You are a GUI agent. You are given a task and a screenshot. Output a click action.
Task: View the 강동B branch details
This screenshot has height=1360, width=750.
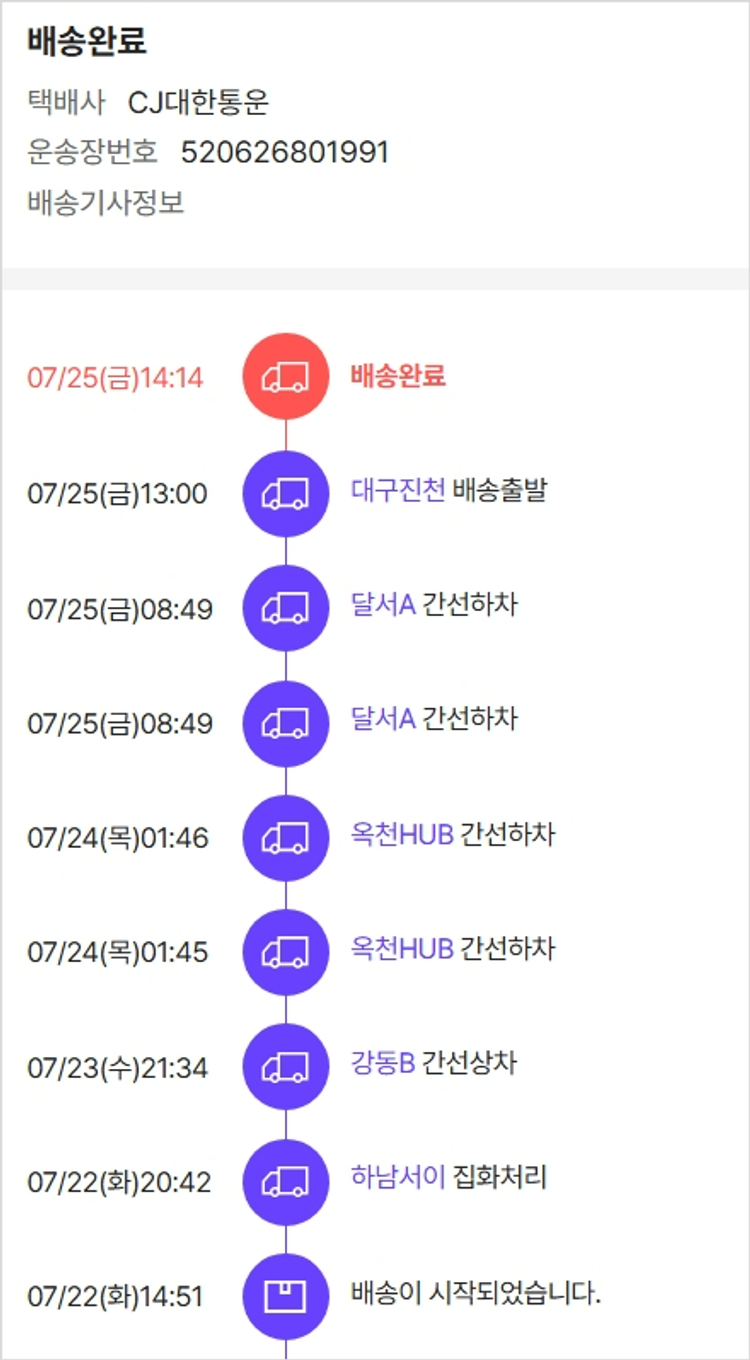382,1063
